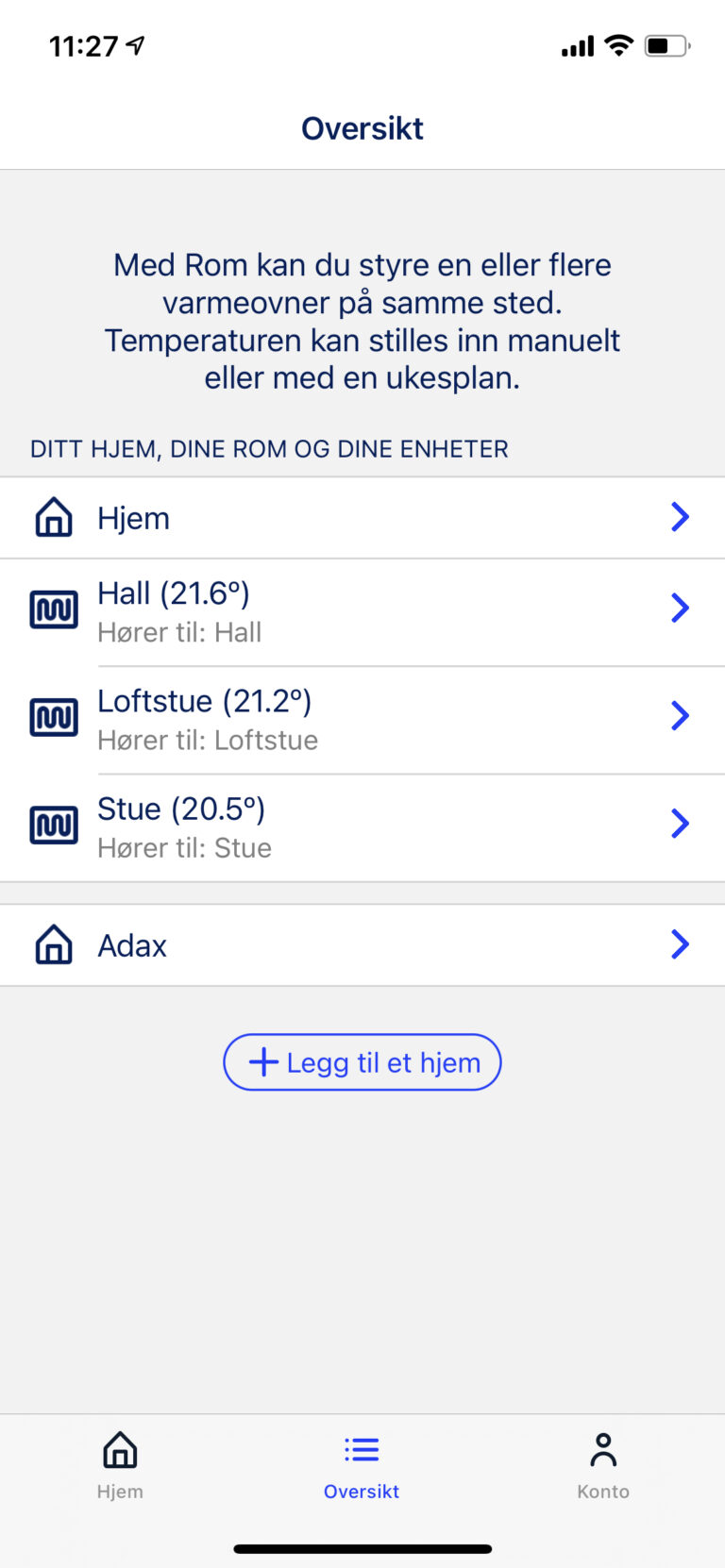
Task: Select the Loftstue heater row
Action: click(x=362, y=719)
